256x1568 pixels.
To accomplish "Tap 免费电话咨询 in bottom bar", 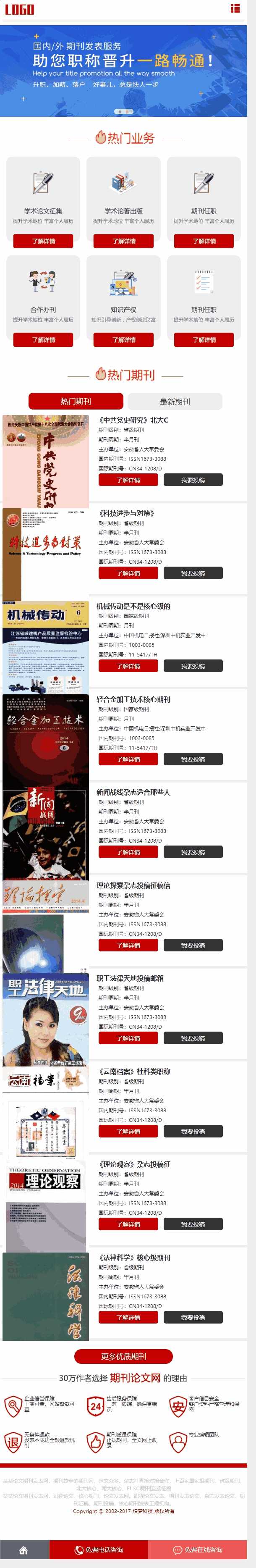I will tap(99, 1550).
